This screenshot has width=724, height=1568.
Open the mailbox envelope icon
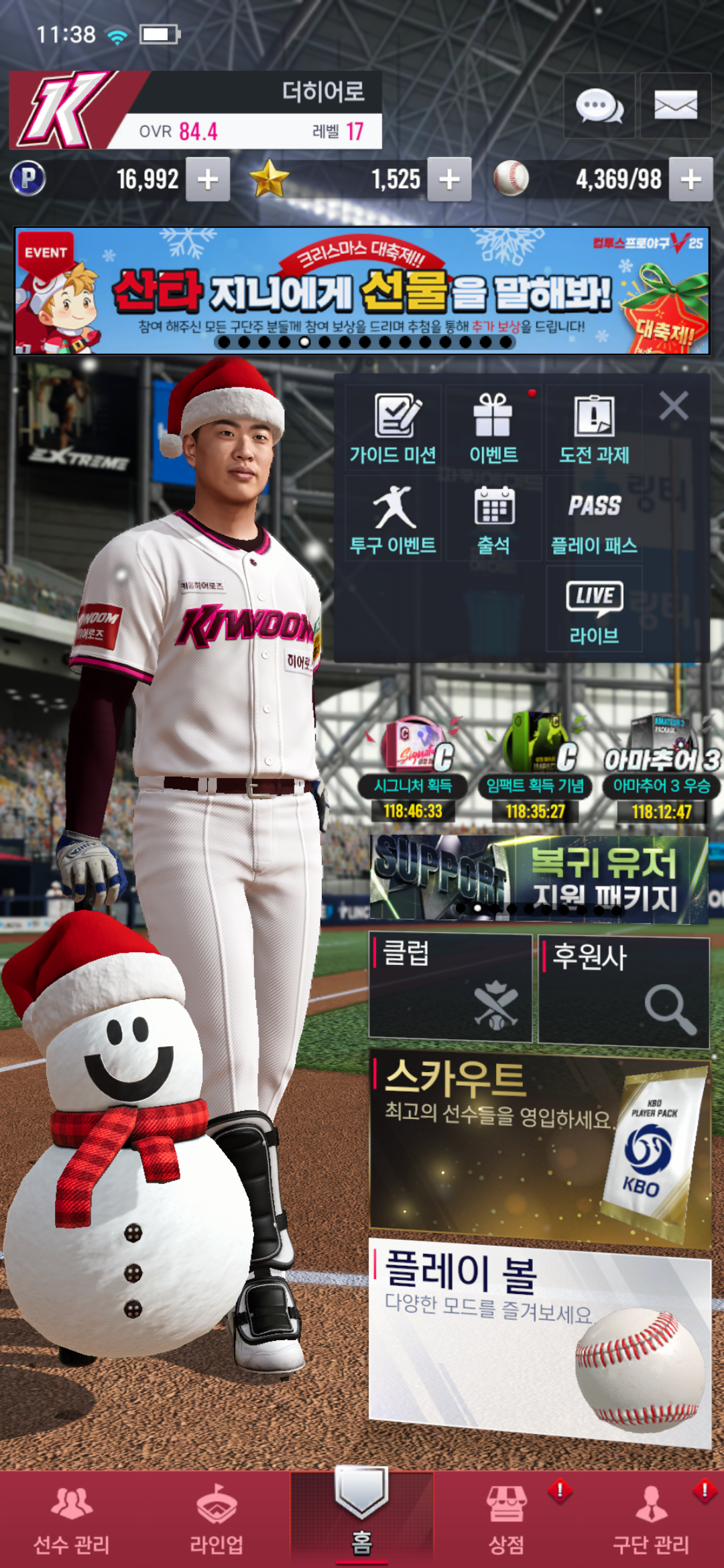coord(675,106)
